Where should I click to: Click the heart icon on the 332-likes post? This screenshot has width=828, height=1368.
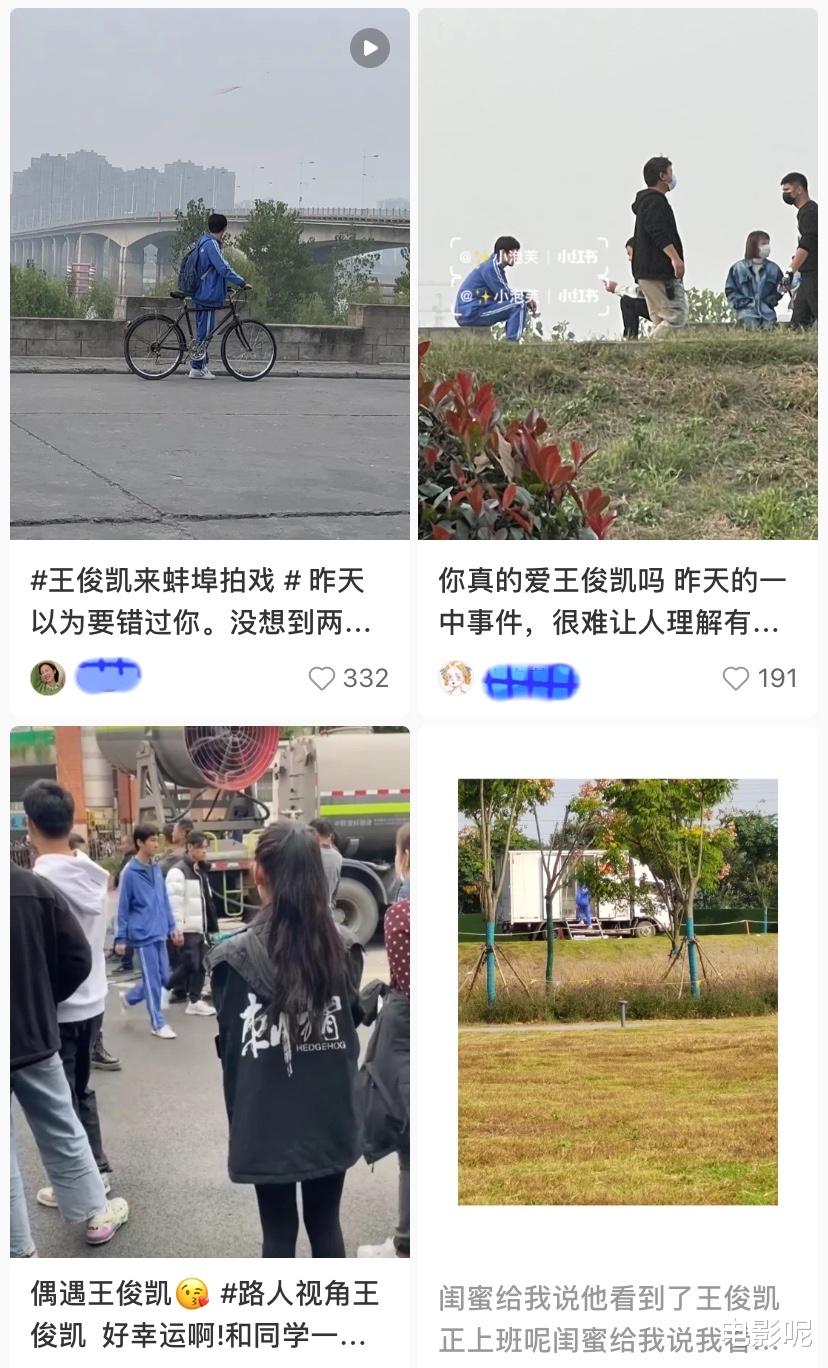click(x=321, y=678)
